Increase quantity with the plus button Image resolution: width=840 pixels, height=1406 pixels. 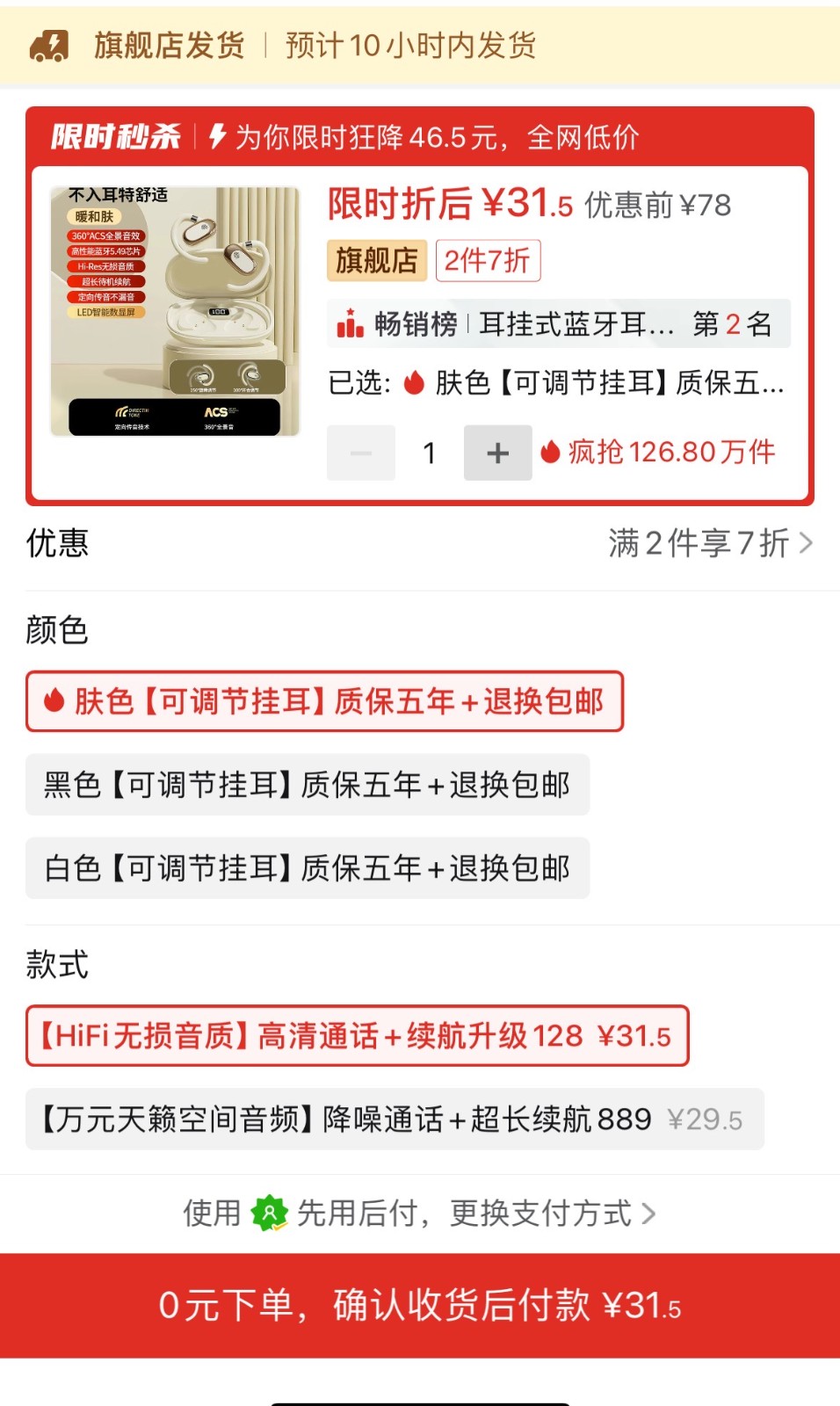pos(497,453)
